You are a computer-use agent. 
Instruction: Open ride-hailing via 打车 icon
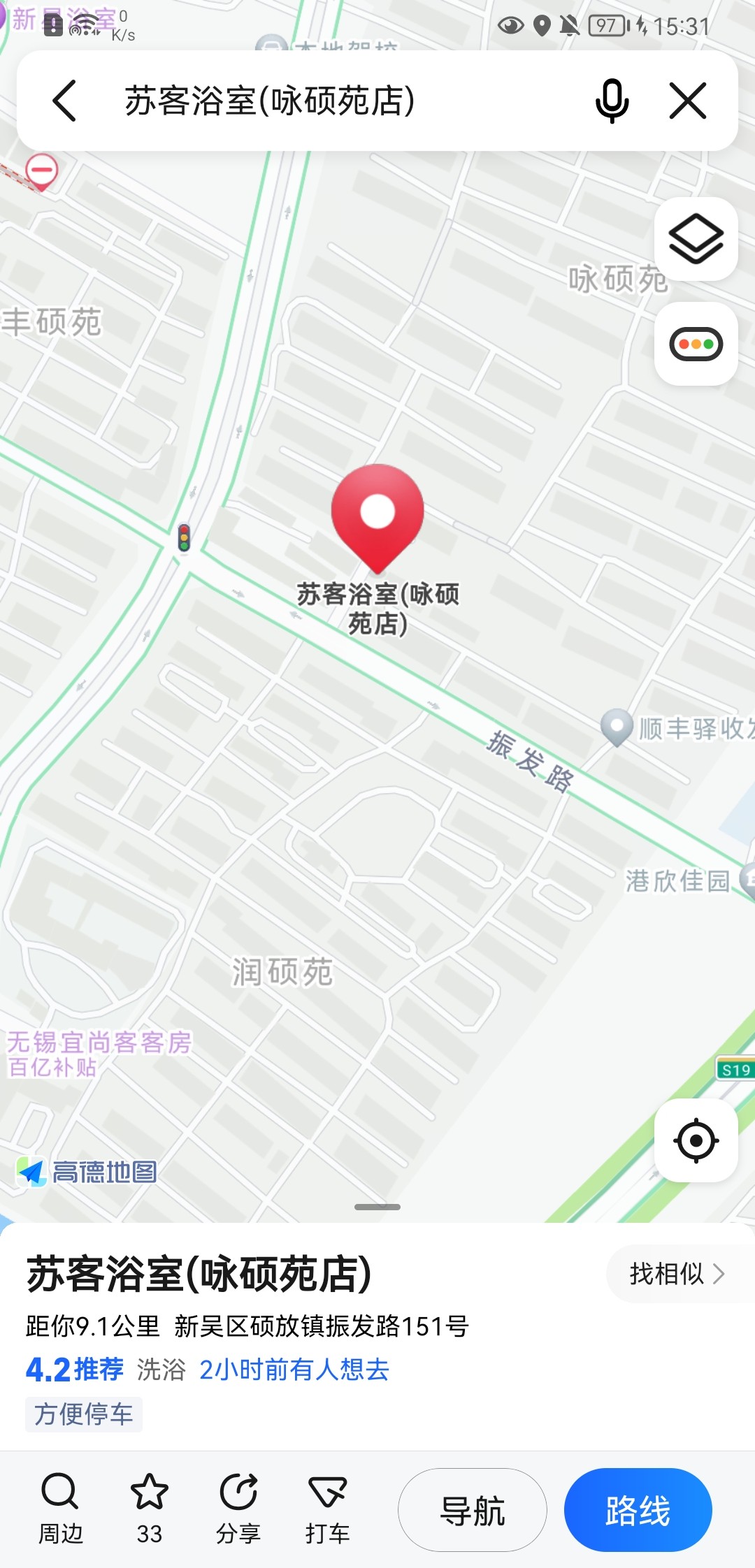click(x=326, y=1492)
